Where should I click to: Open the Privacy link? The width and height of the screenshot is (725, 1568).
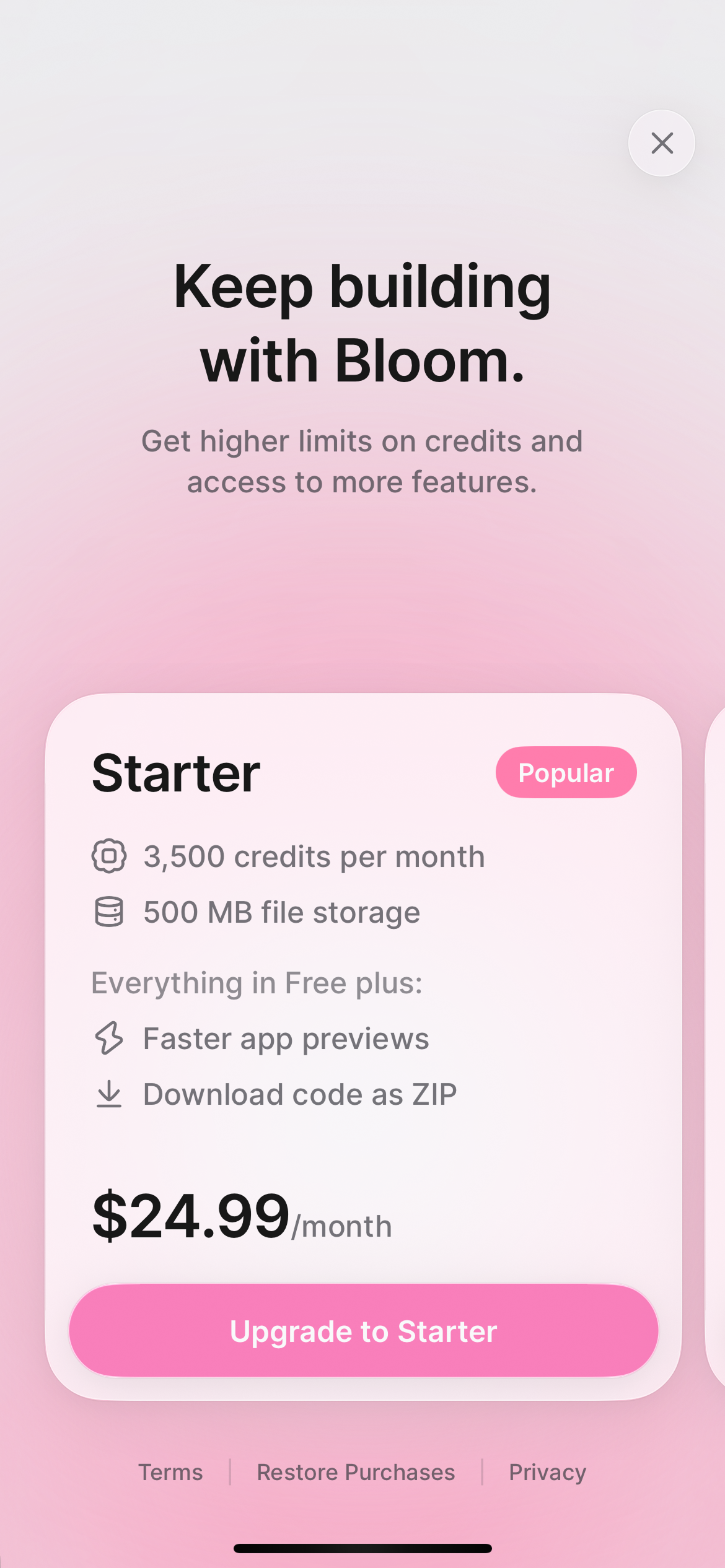pos(547,1471)
